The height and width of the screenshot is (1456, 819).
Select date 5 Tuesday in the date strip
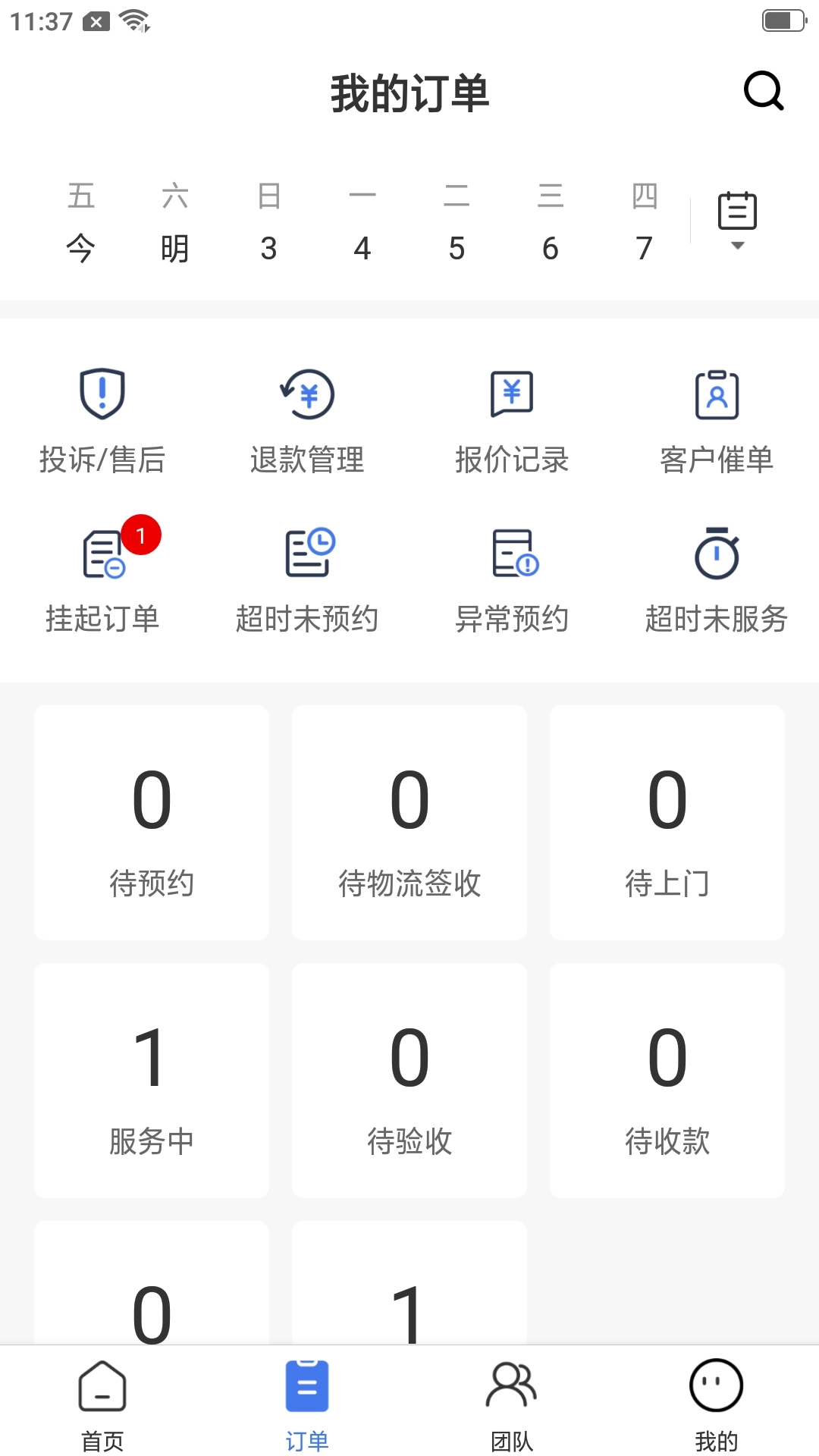click(457, 224)
